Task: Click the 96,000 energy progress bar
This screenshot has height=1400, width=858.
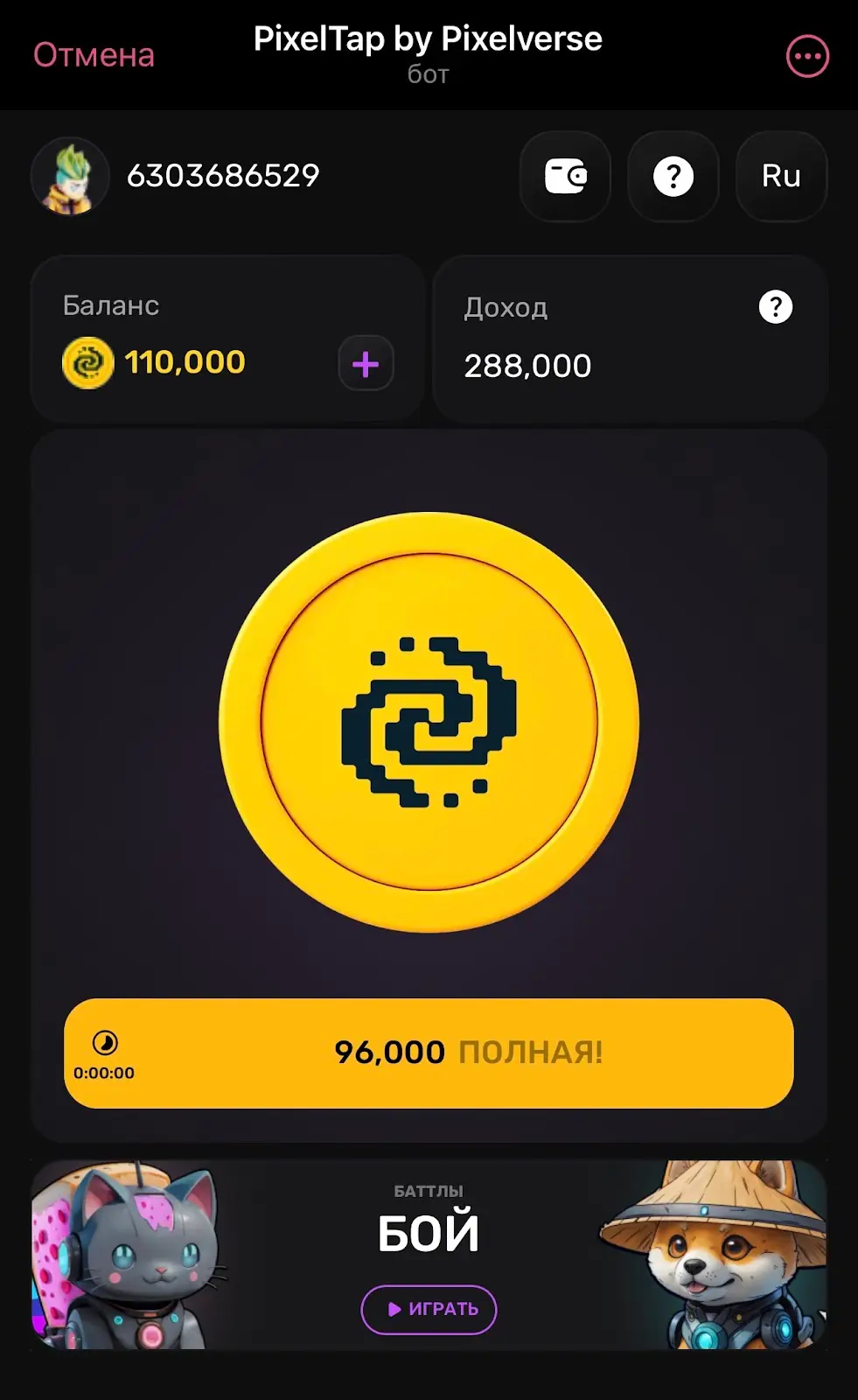Action: point(429,1052)
